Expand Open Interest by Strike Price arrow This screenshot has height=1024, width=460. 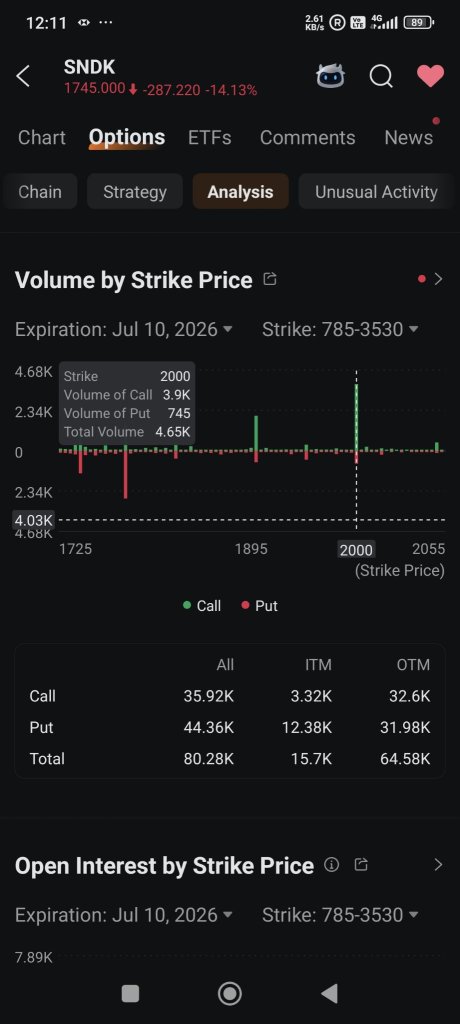coord(438,865)
